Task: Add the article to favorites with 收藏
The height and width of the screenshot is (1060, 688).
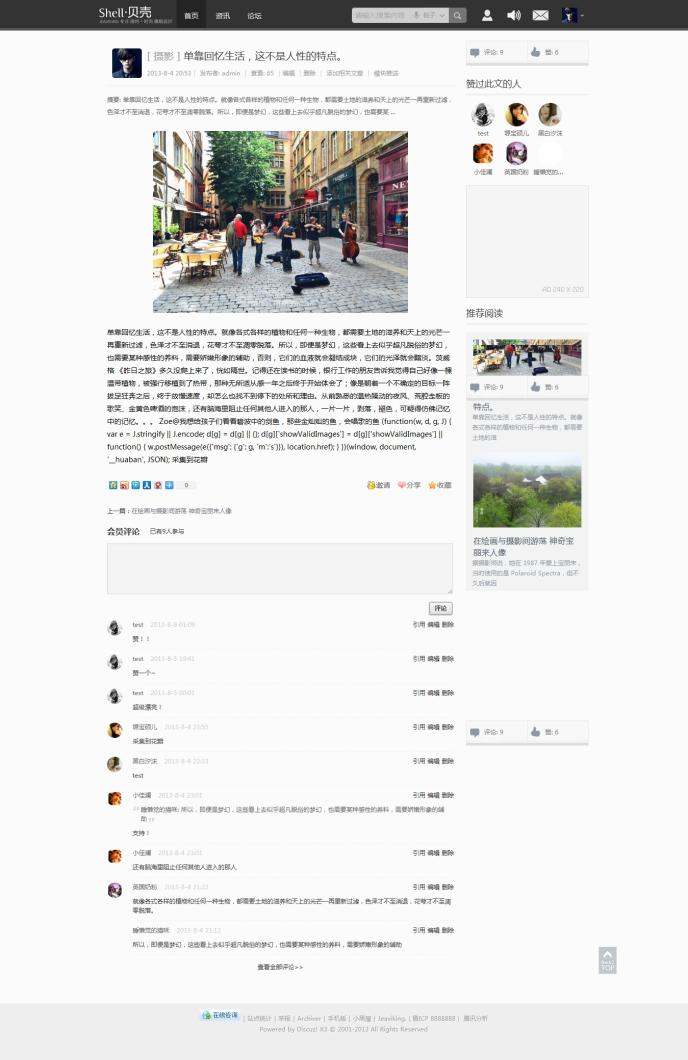Action: tap(440, 485)
